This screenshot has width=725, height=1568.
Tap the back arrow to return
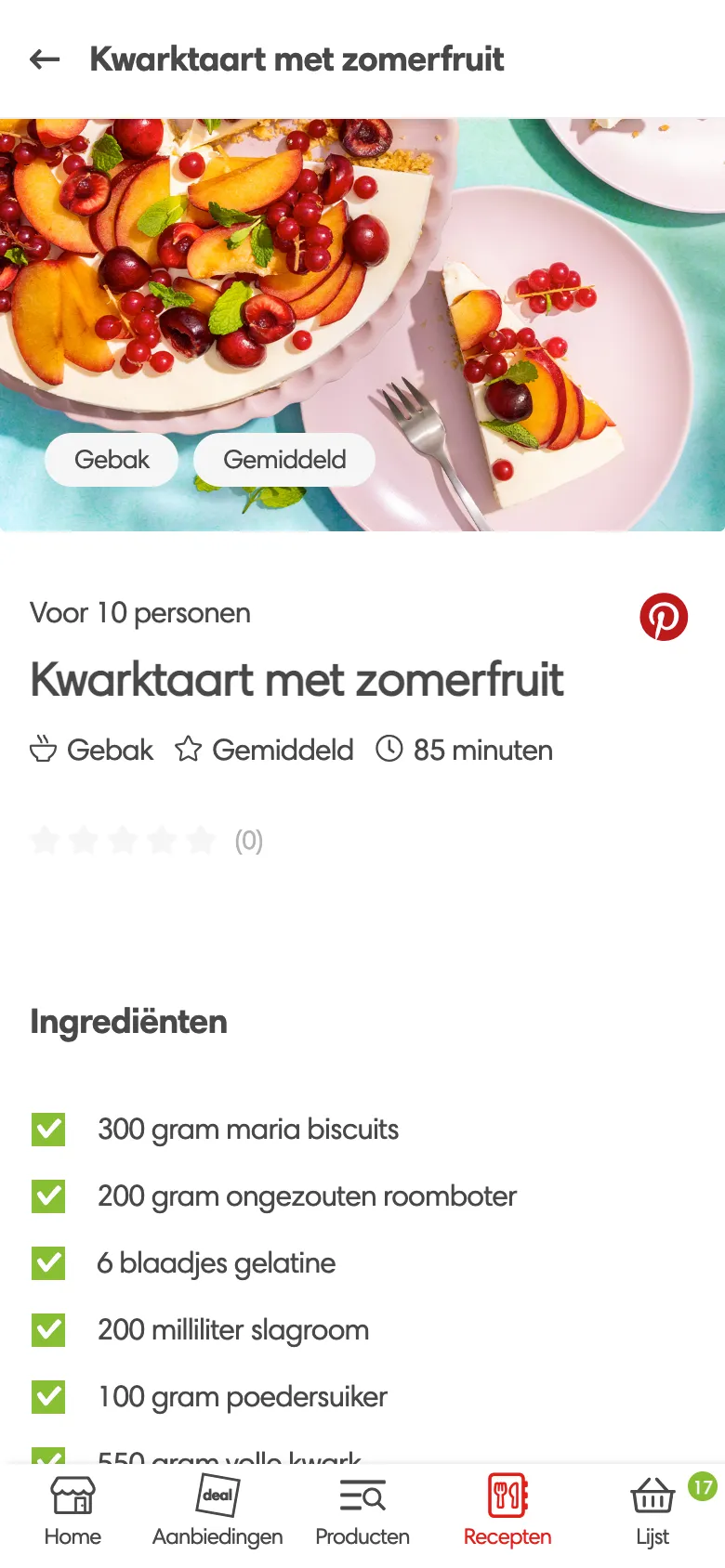click(43, 59)
